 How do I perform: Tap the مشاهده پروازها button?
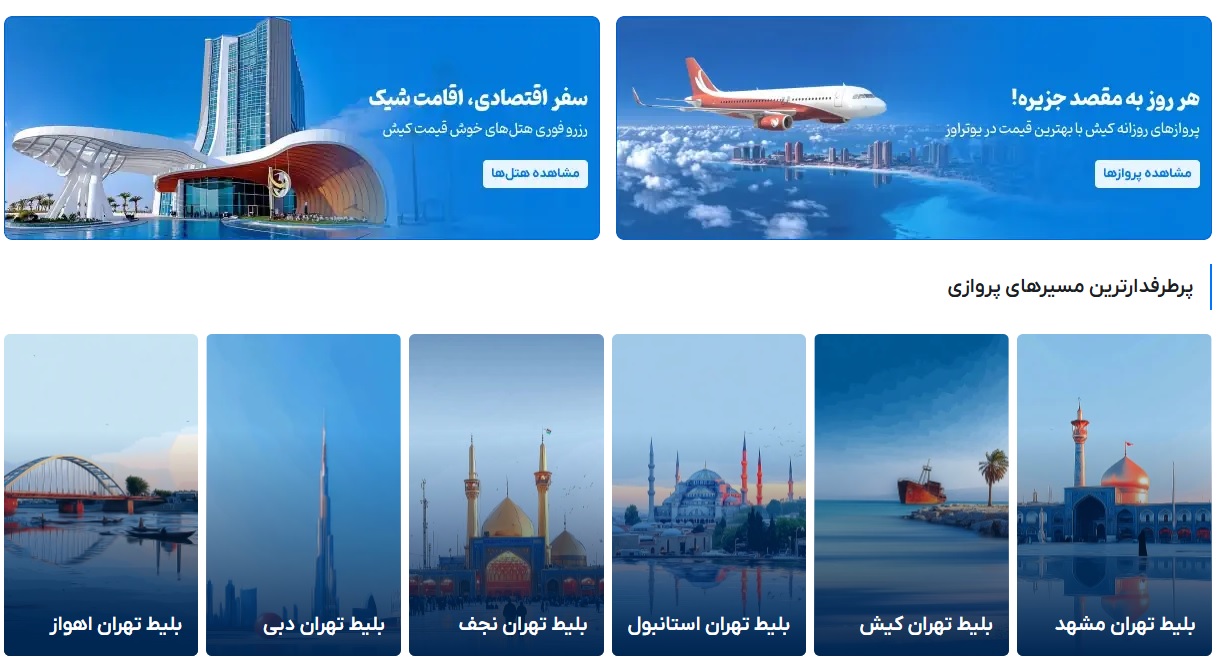pos(1147,173)
